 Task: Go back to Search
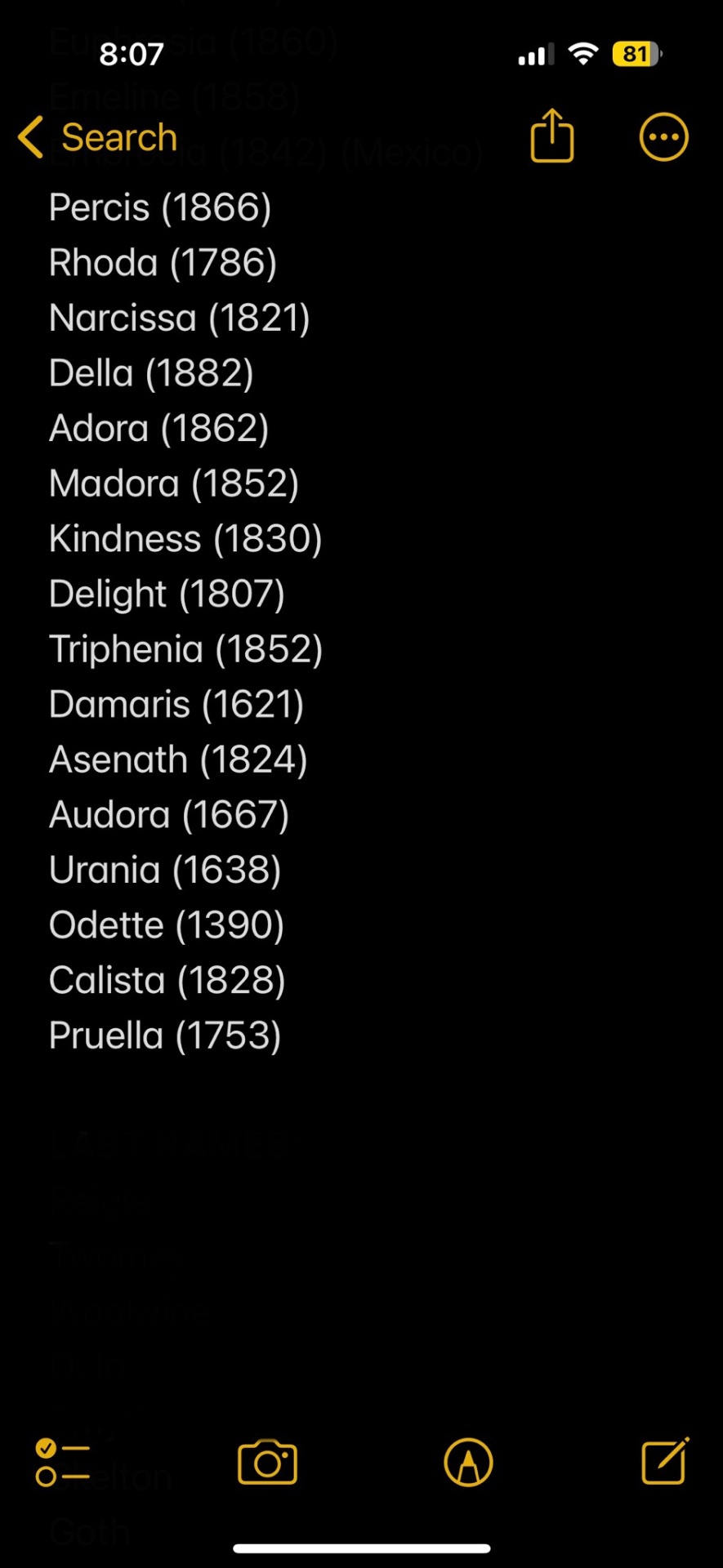[x=98, y=137]
